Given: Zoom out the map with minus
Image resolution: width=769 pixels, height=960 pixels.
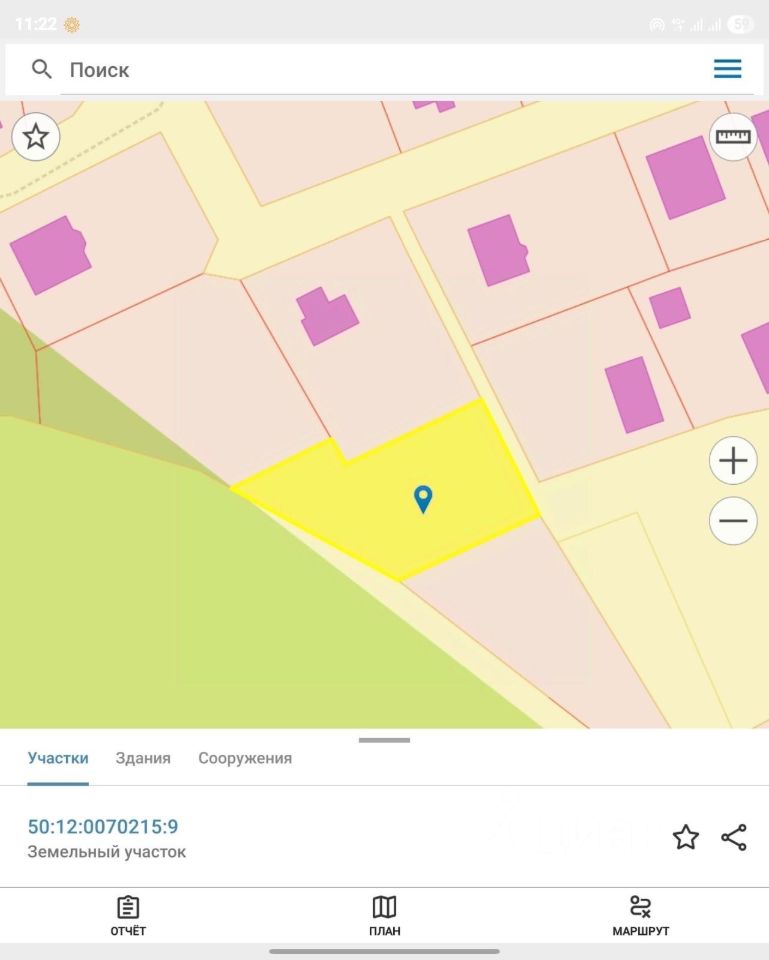Looking at the screenshot, I should 733,521.
